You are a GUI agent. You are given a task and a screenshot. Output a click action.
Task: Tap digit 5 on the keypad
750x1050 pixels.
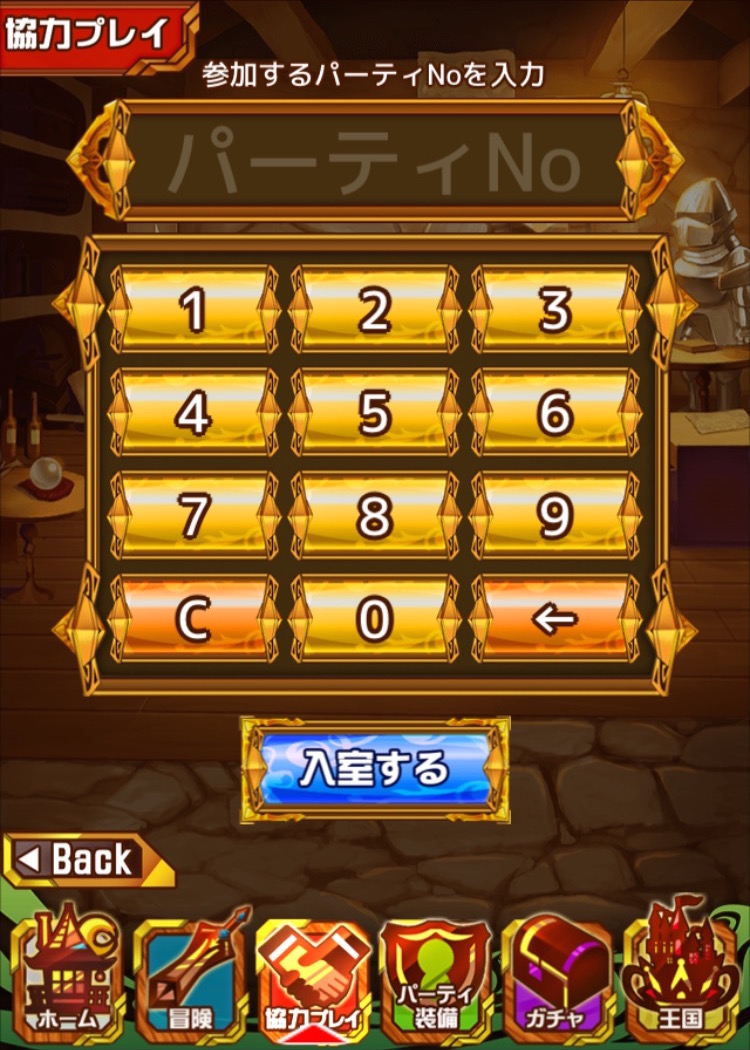coord(375,412)
